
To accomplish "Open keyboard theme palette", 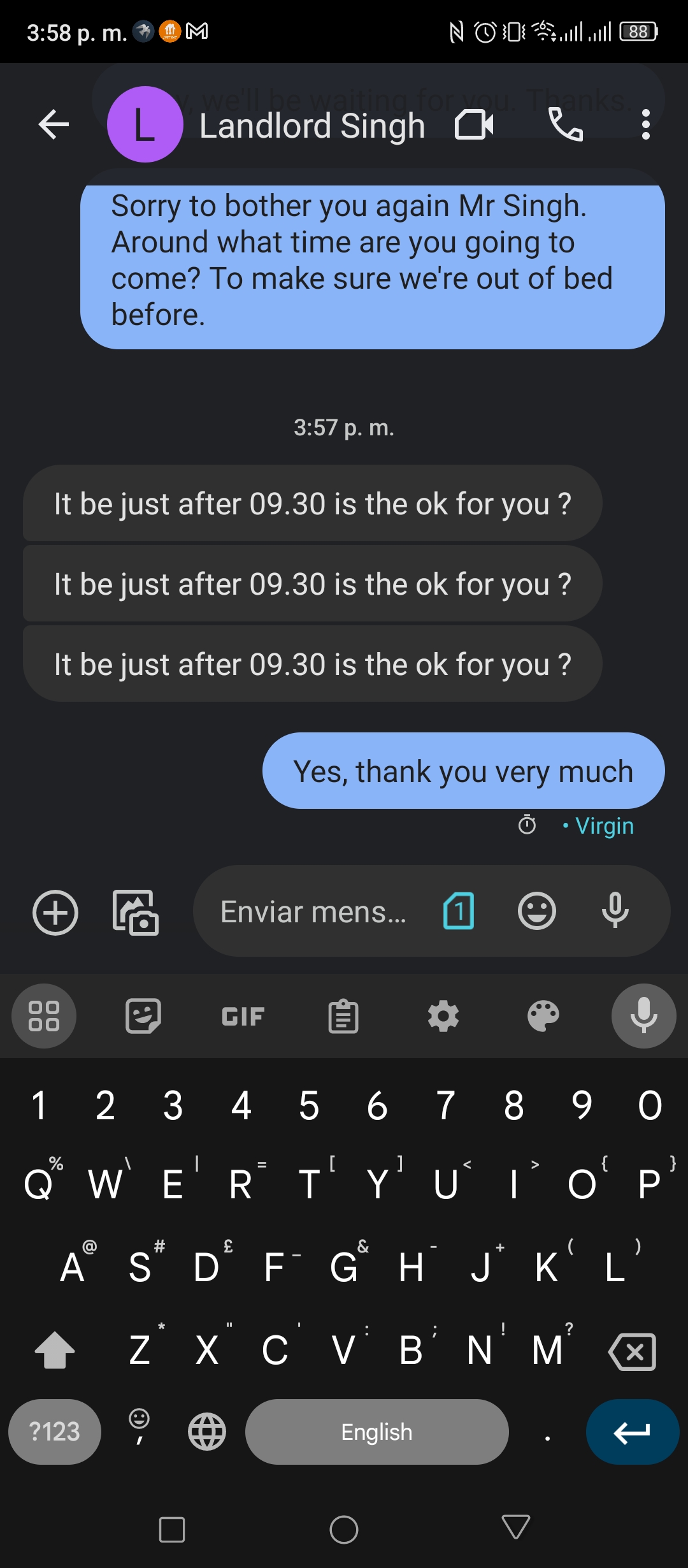I will tap(543, 1016).
